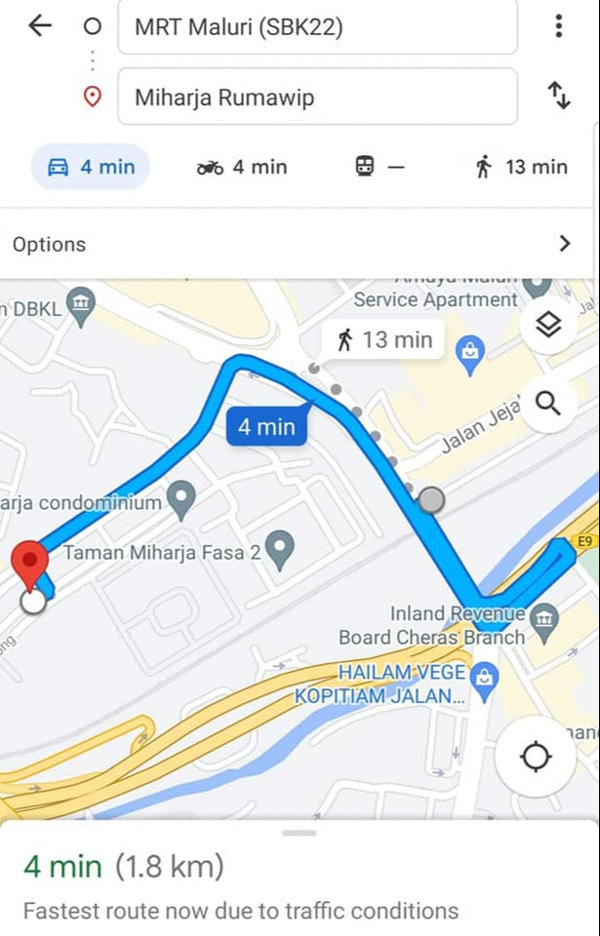Switch to motorcycle directions
The image size is (600, 936).
[242, 167]
